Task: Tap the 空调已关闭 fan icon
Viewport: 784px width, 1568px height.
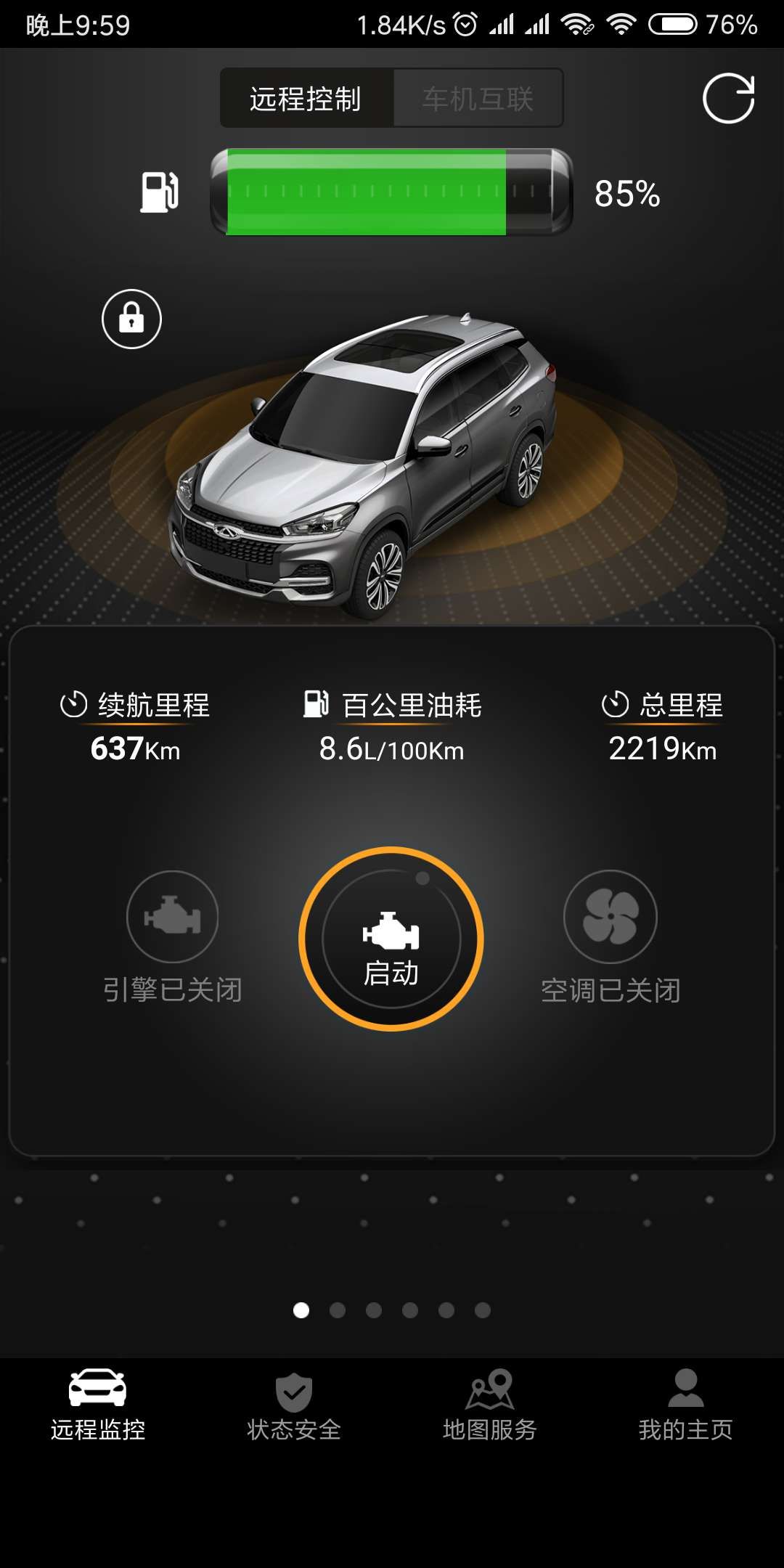Action: 611,917
